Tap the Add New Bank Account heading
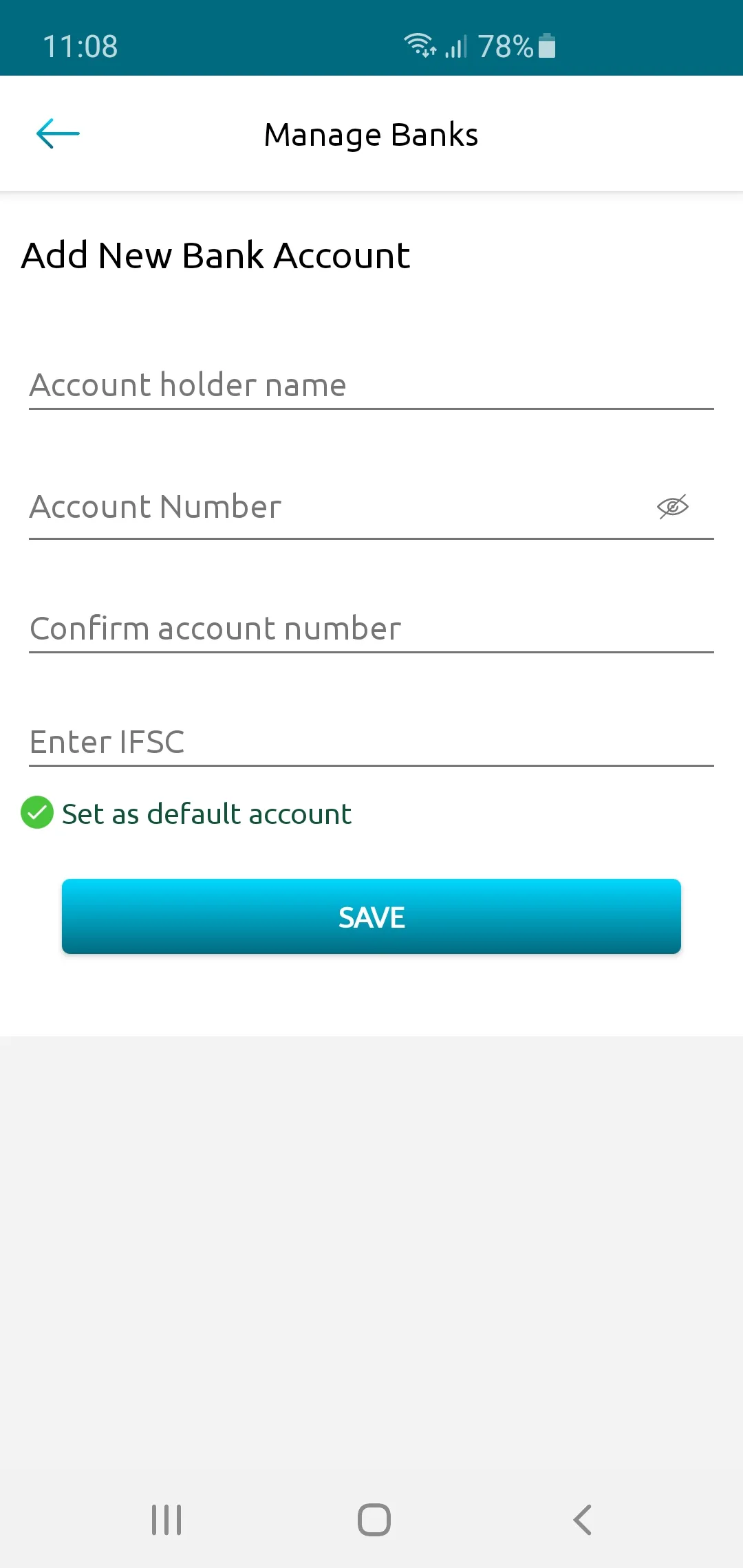The height and width of the screenshot is (1568, 743). [215, 255]
